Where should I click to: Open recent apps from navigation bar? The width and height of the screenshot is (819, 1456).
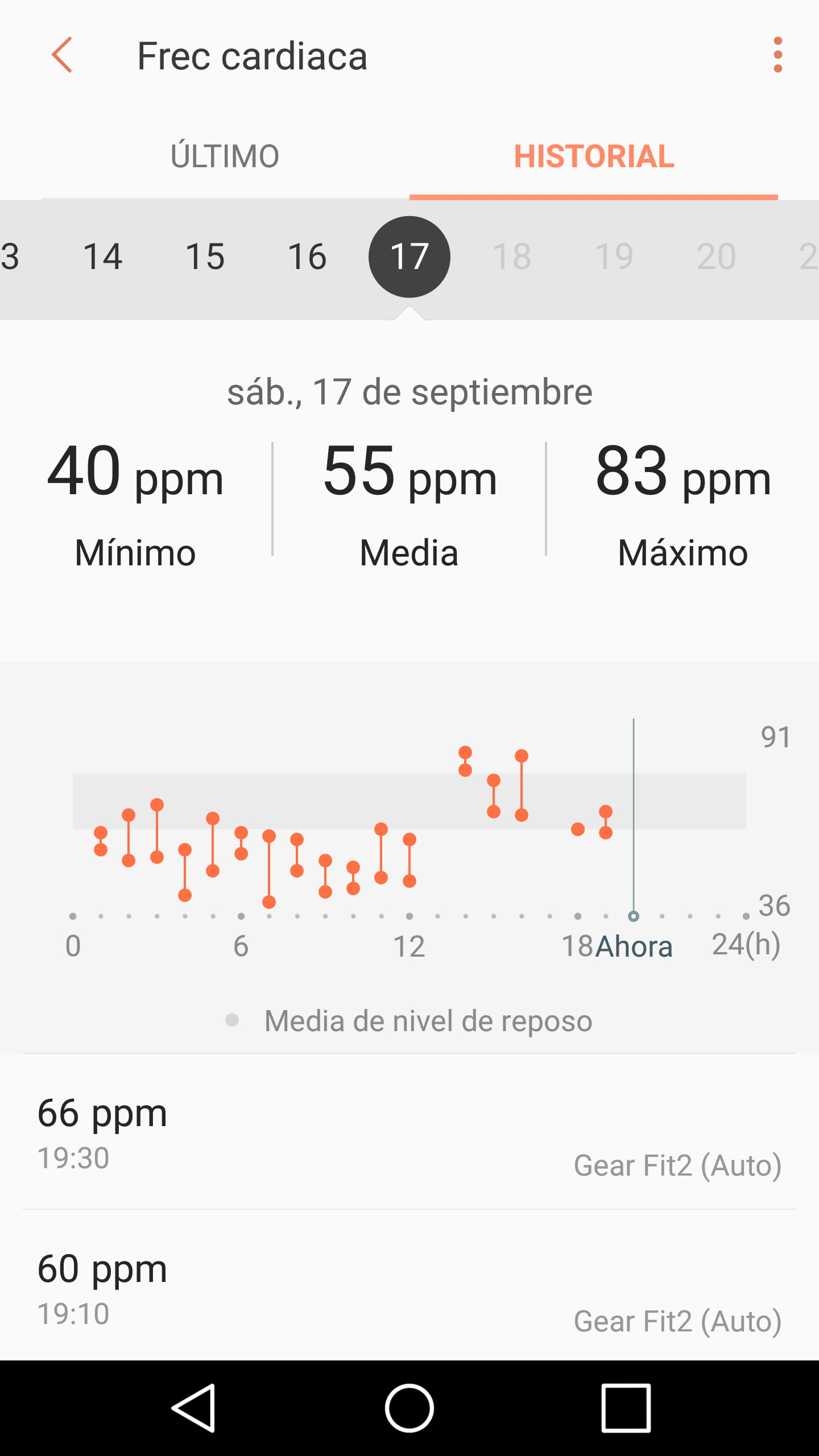pos(626,1408)
